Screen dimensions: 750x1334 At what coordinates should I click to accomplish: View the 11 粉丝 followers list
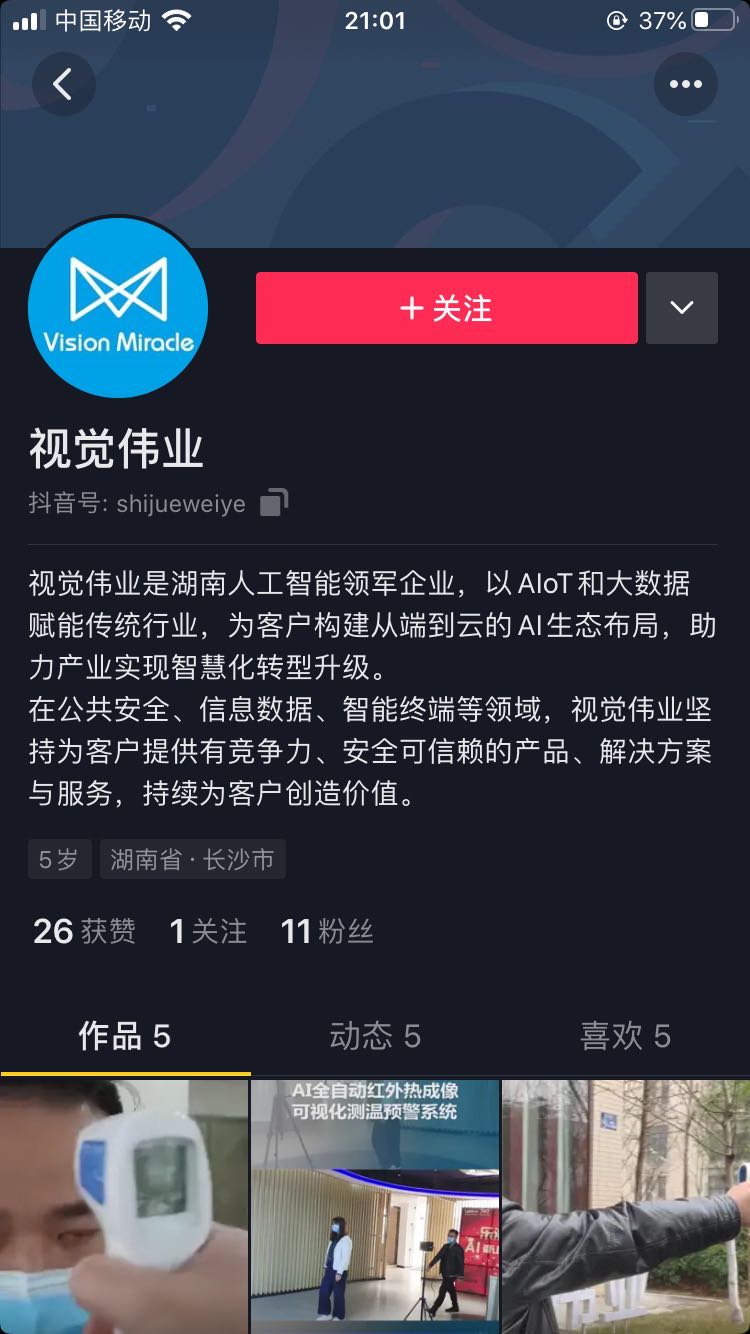(327, 931)
